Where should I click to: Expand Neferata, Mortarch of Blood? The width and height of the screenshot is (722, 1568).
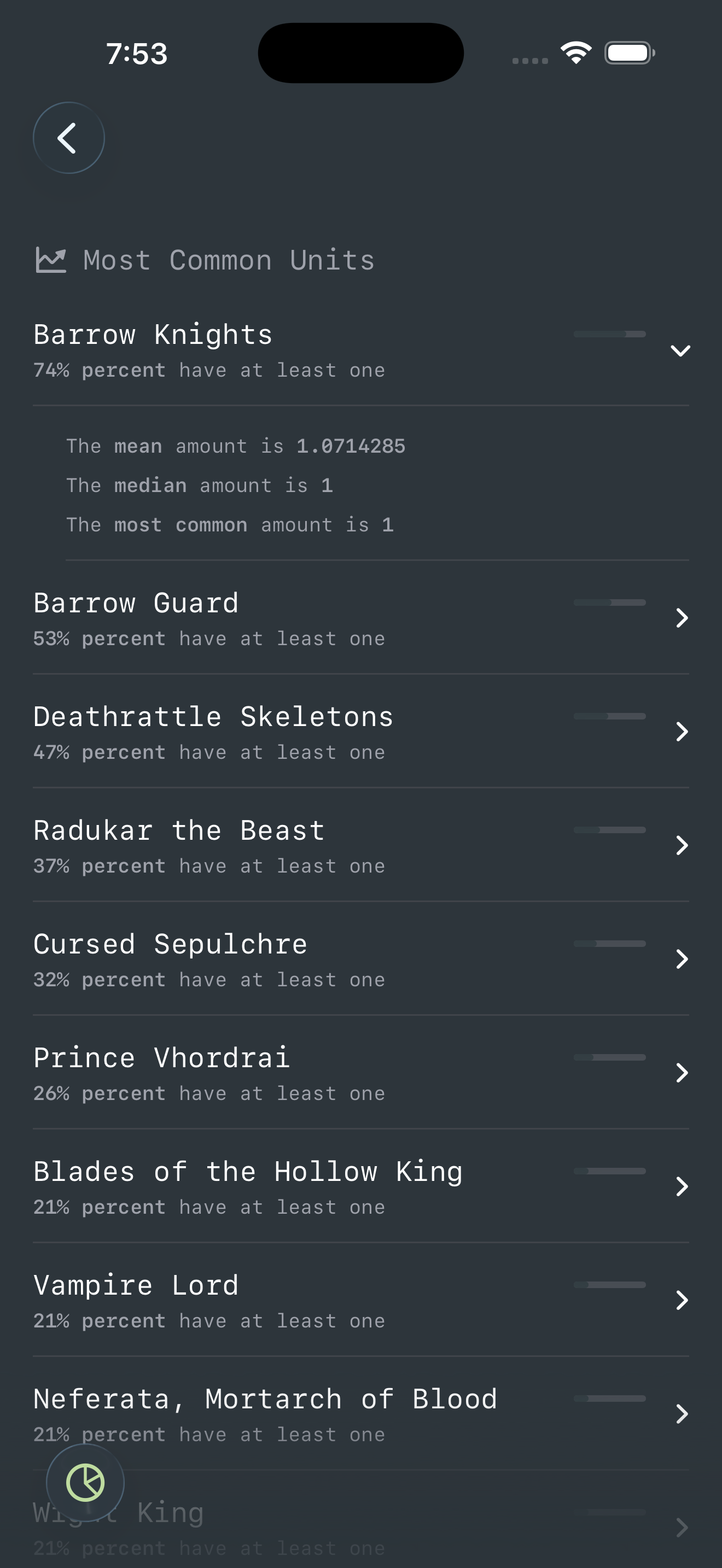pos(683,1414)
